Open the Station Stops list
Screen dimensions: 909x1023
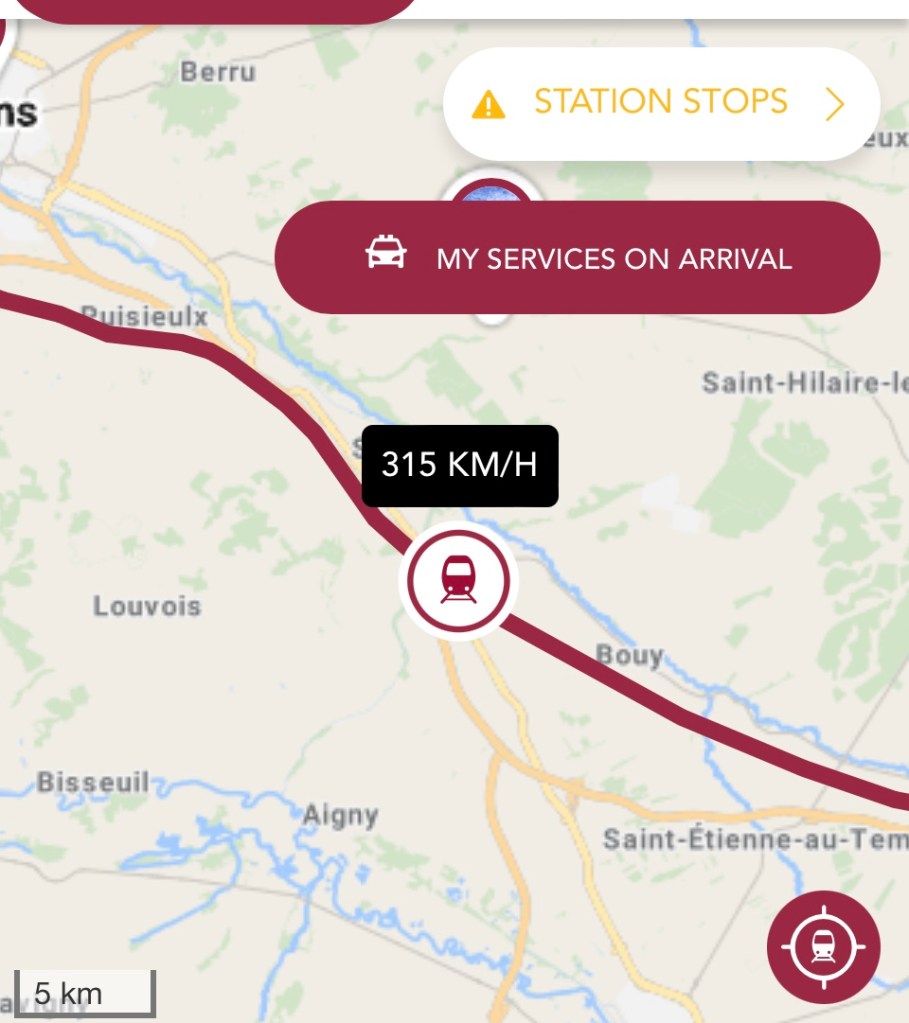pos(660,103)
